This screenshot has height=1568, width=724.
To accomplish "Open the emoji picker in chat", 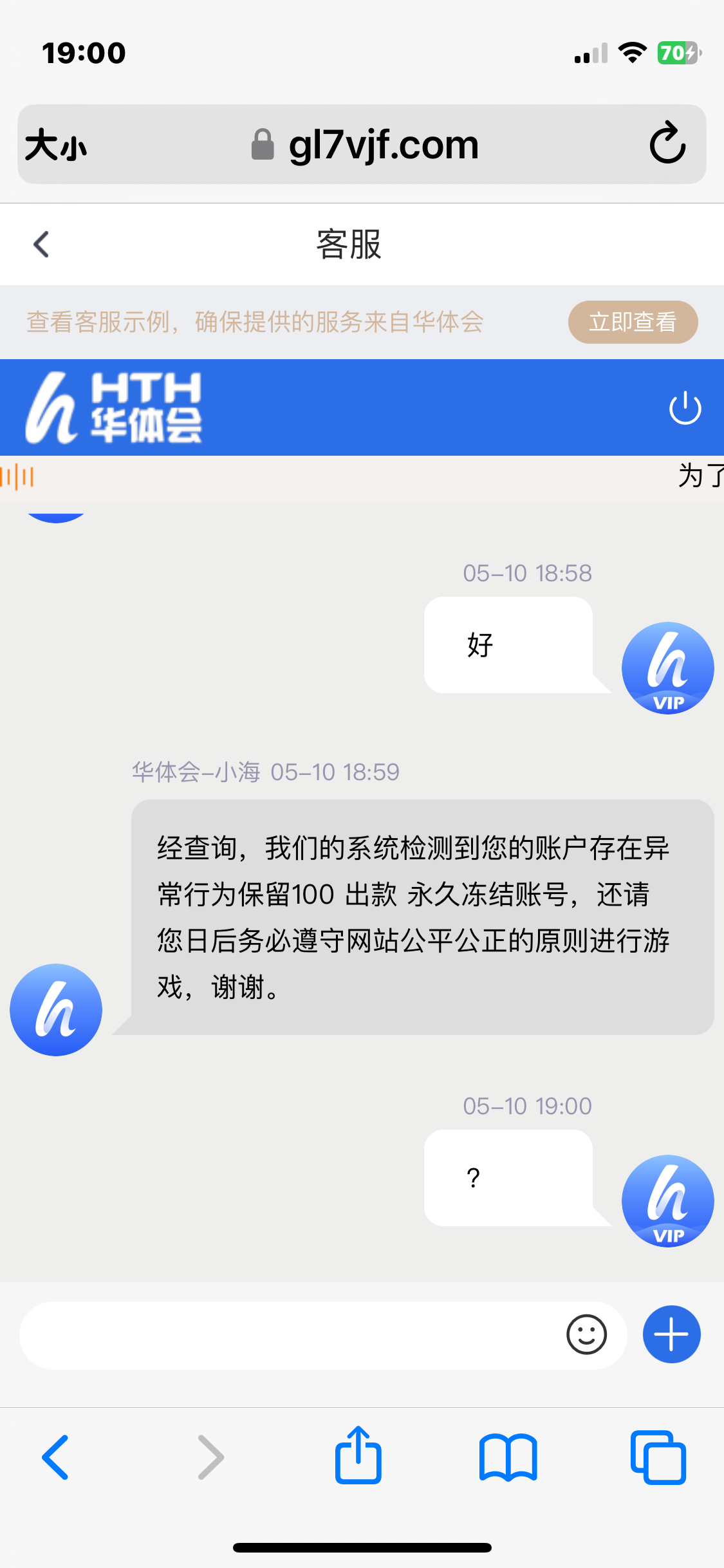I will tap(587, 1334).
